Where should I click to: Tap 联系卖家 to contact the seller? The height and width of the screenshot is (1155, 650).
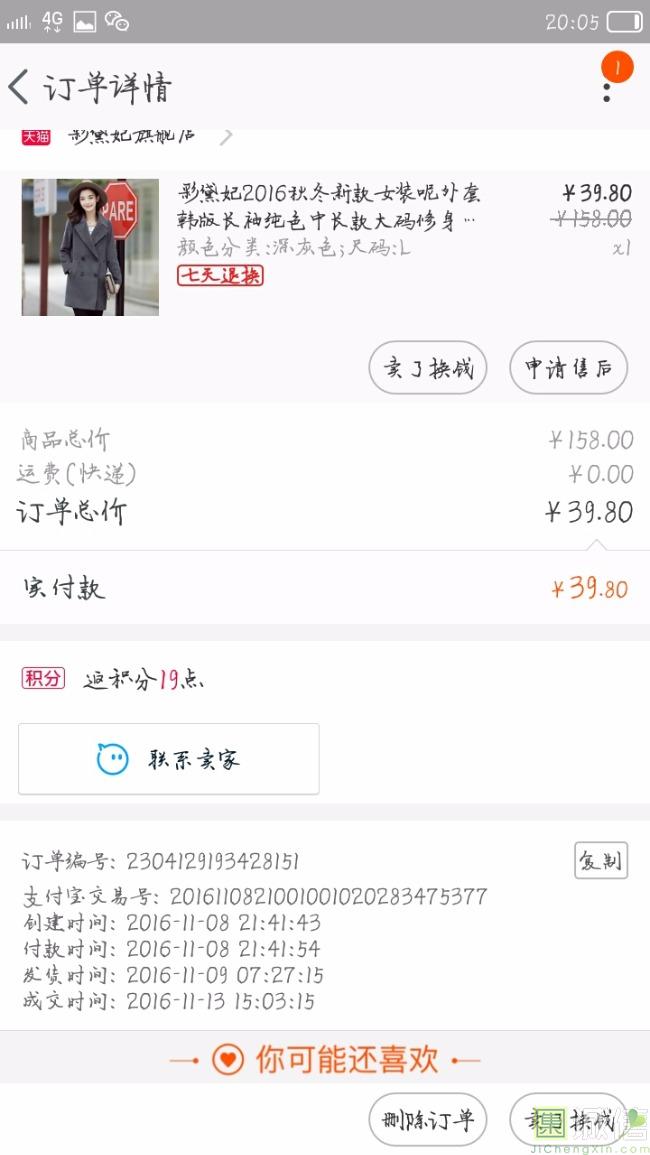pos(169,759)
